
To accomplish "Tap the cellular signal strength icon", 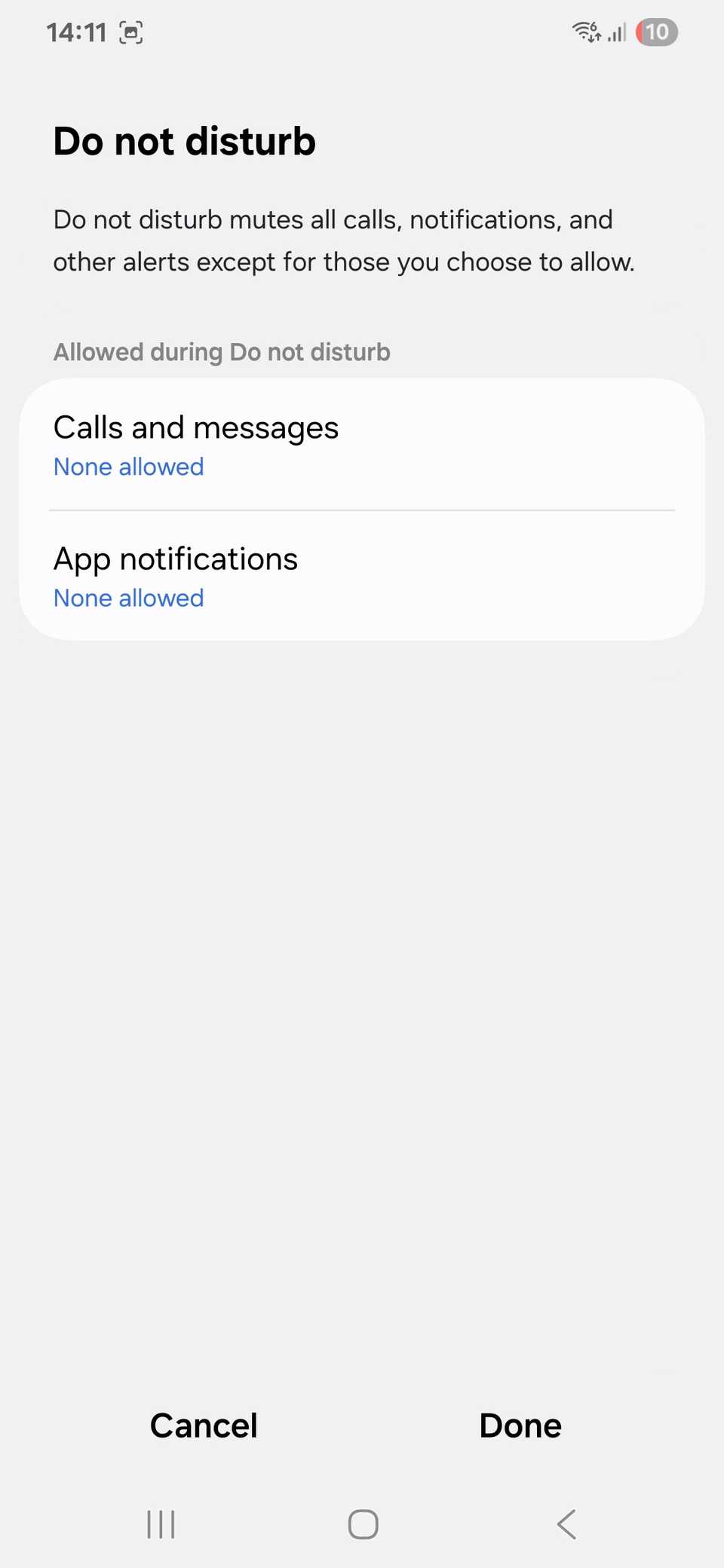I will (616, 32).
